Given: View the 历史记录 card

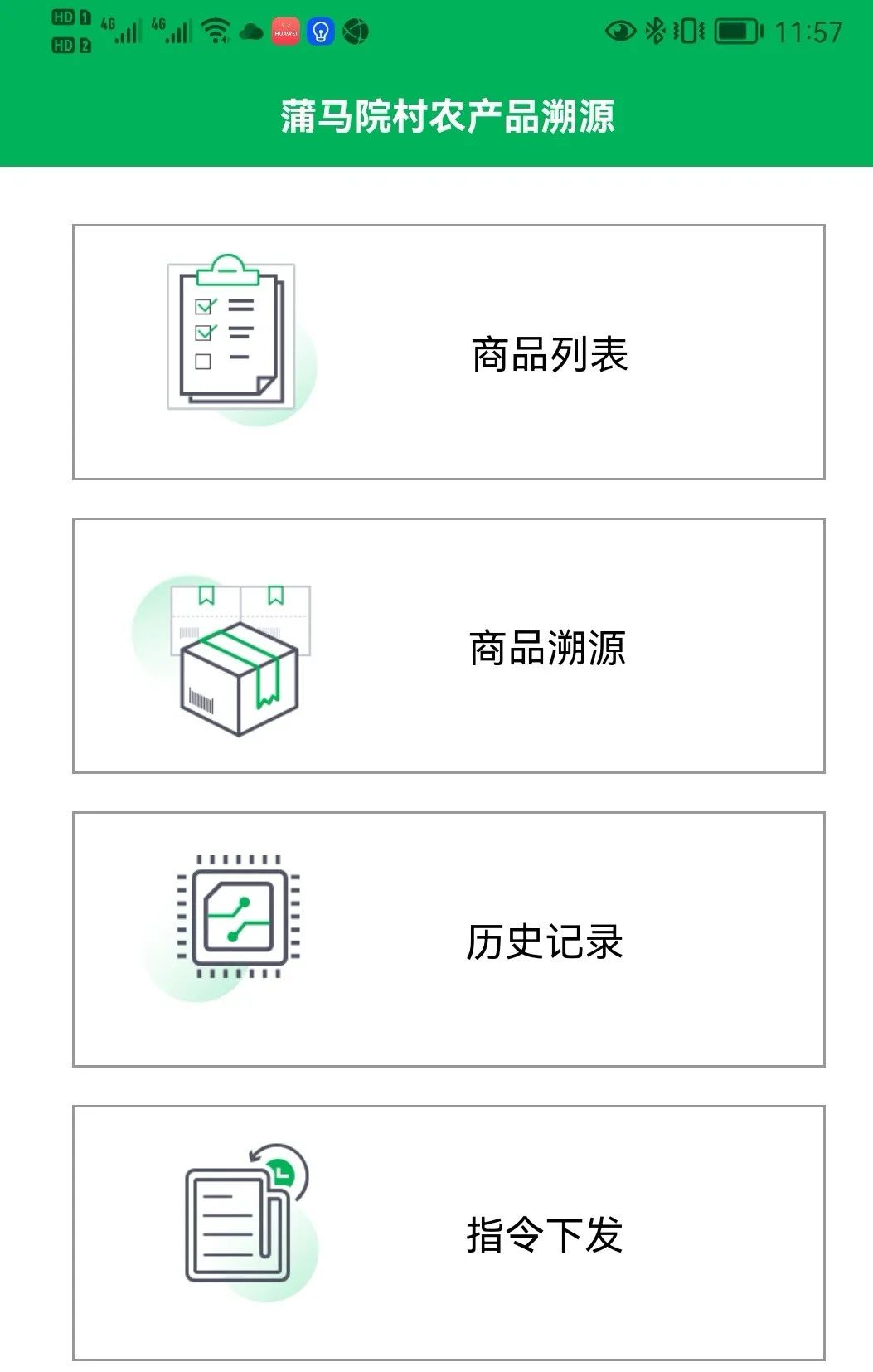Looking at the screenshot, I should (x=449, y=939).
